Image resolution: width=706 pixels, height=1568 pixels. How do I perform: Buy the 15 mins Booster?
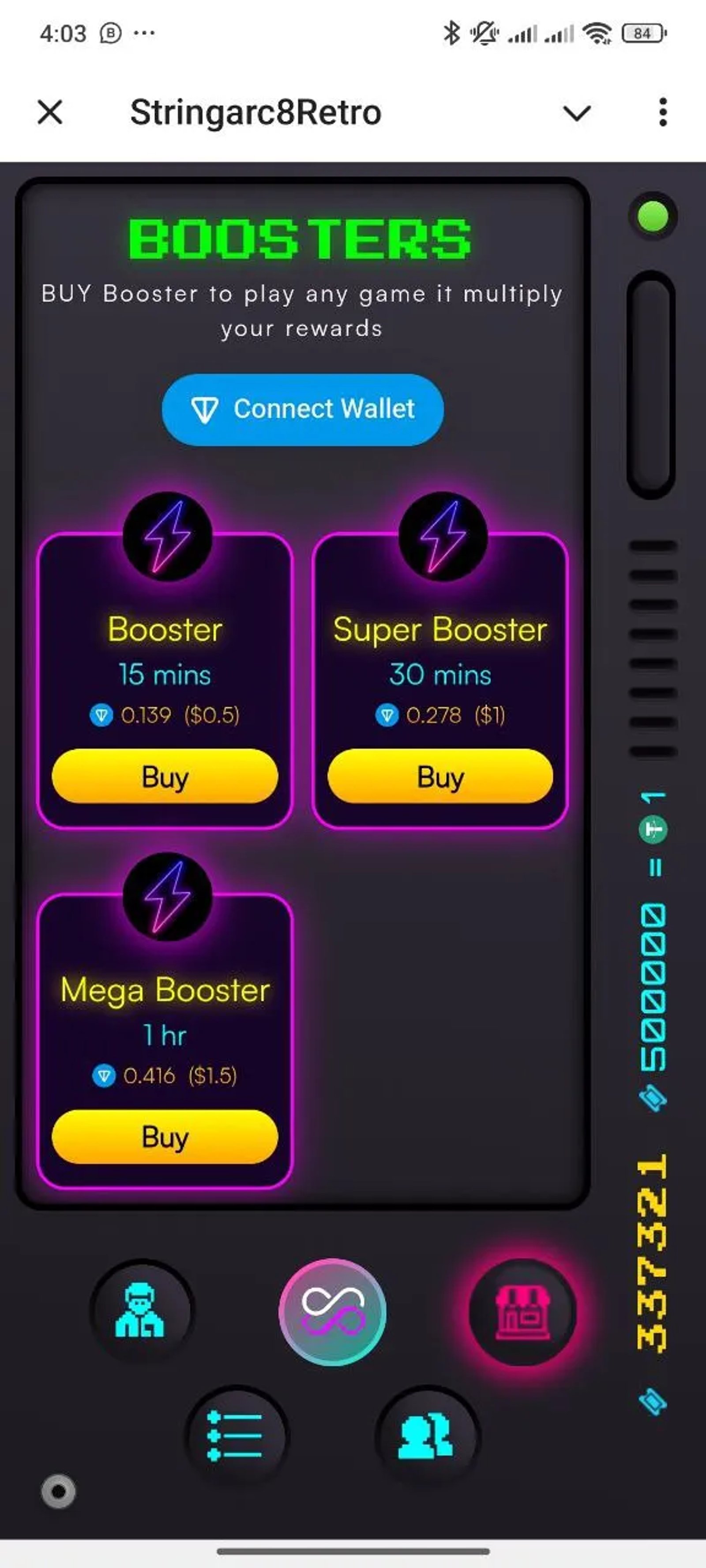[x=165, y=777]
